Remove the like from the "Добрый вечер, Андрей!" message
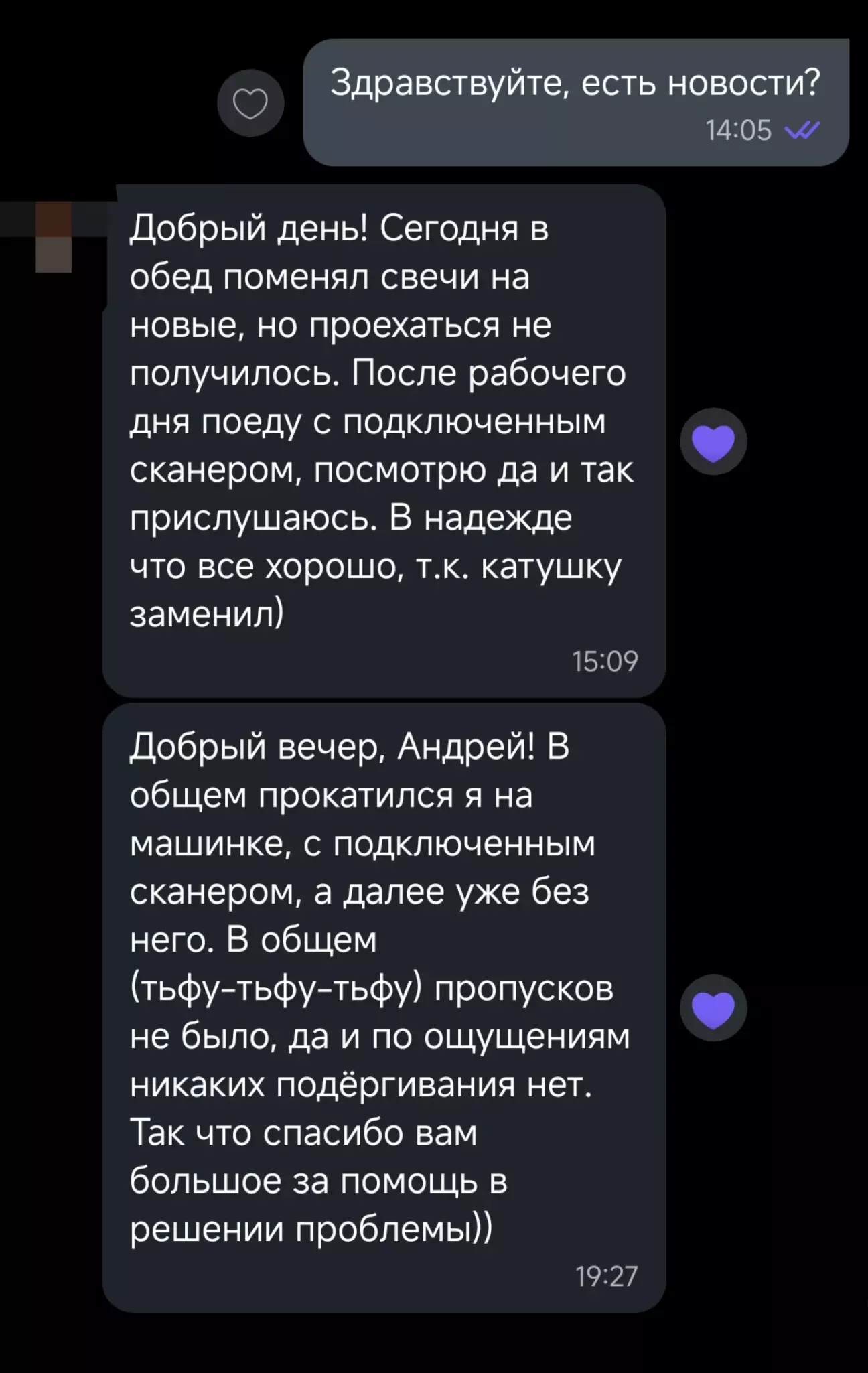Viewport: 868px width, 1373px height. (713, 1008)
